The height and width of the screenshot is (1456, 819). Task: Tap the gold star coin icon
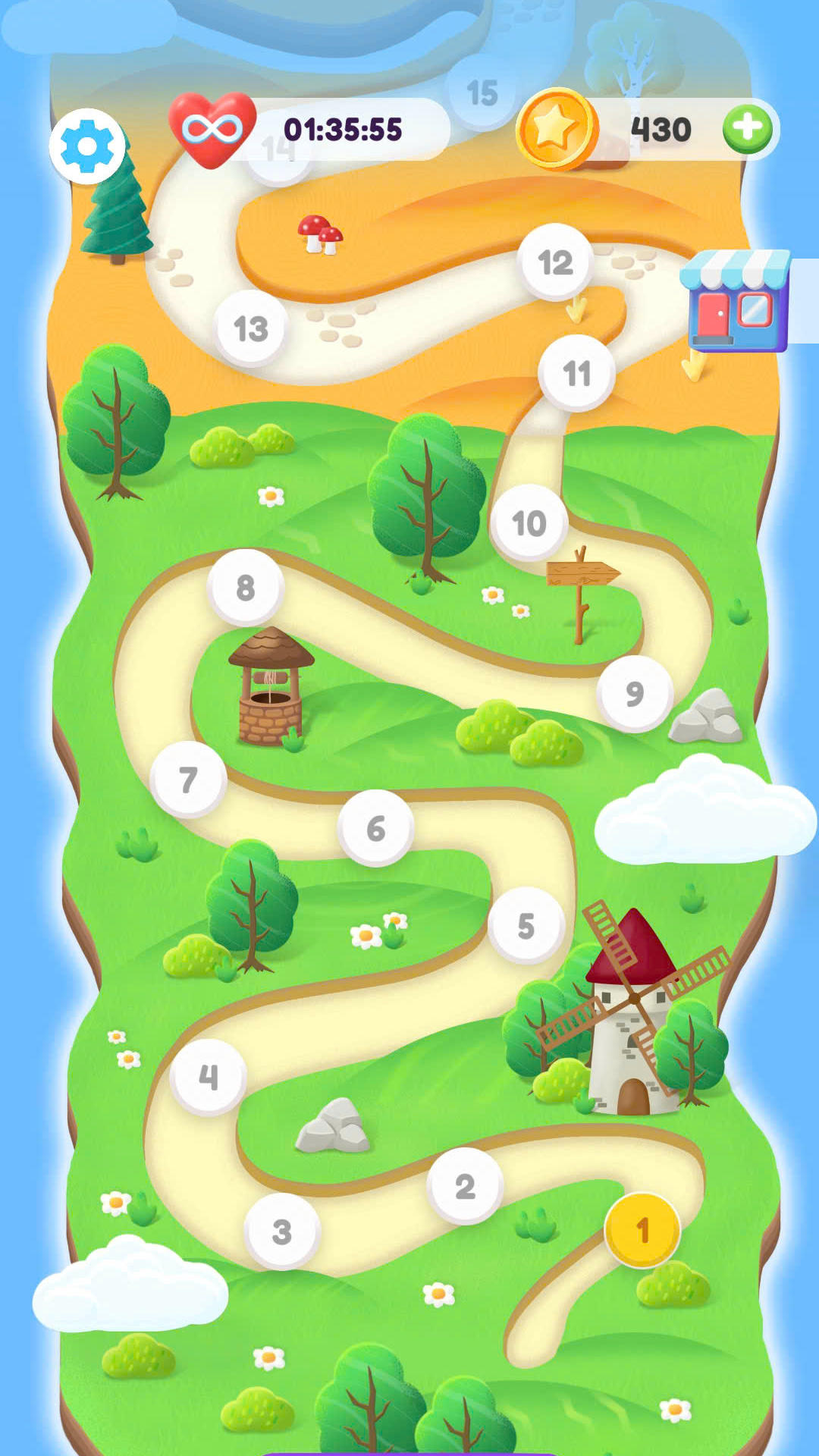(556, 129)
